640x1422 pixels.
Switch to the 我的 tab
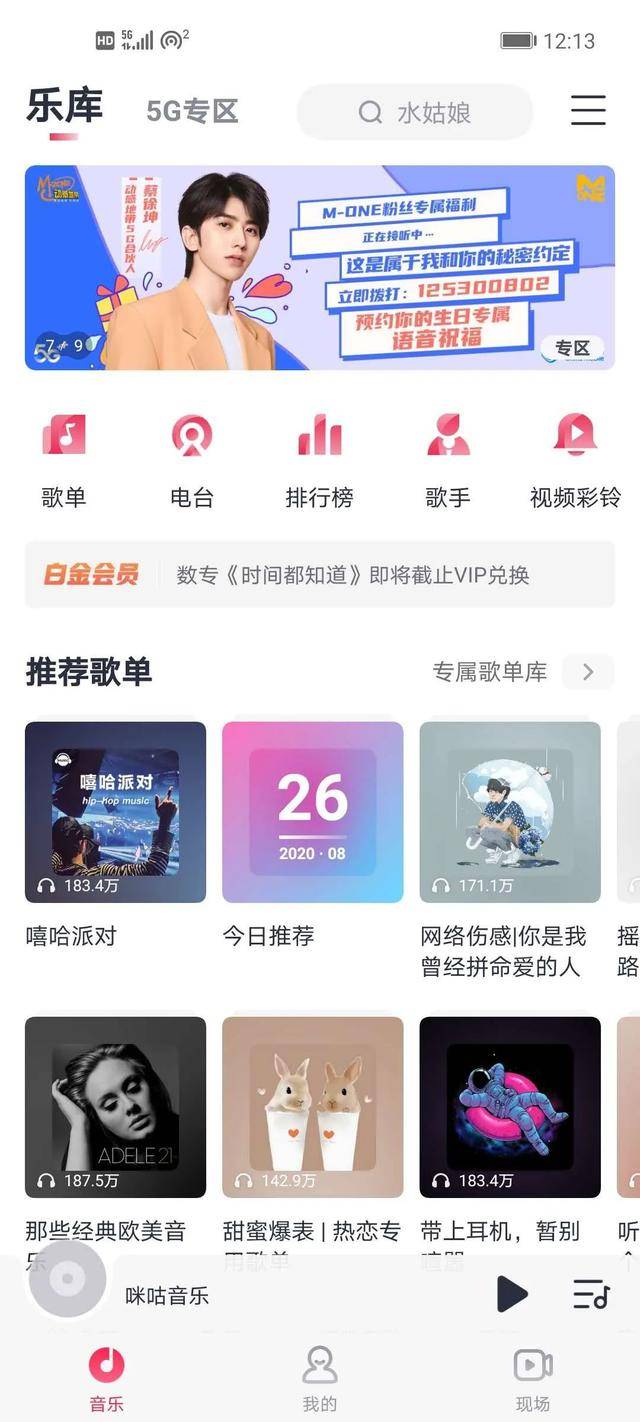click(320, 1378)
